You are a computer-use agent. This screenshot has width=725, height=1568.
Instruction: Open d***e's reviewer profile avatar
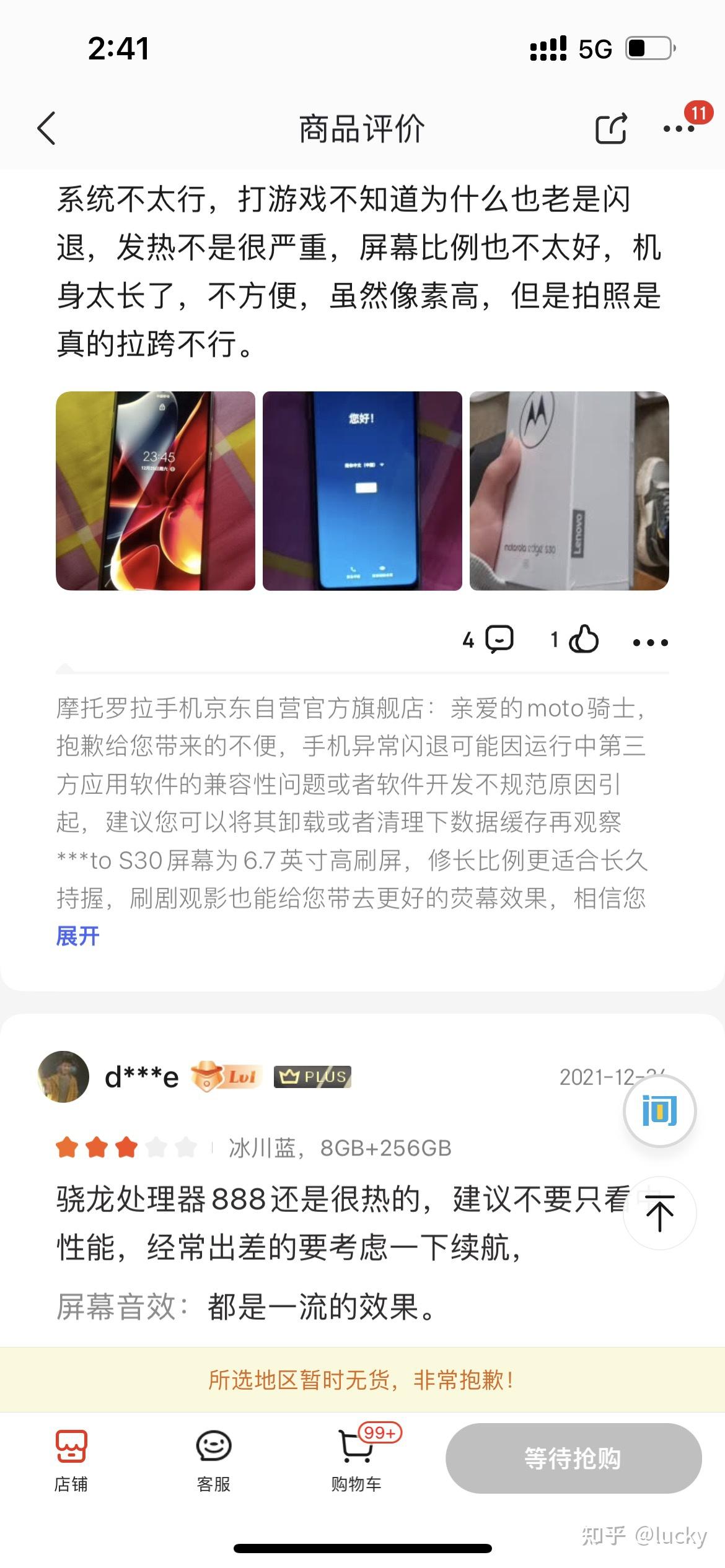point(63,1077)
